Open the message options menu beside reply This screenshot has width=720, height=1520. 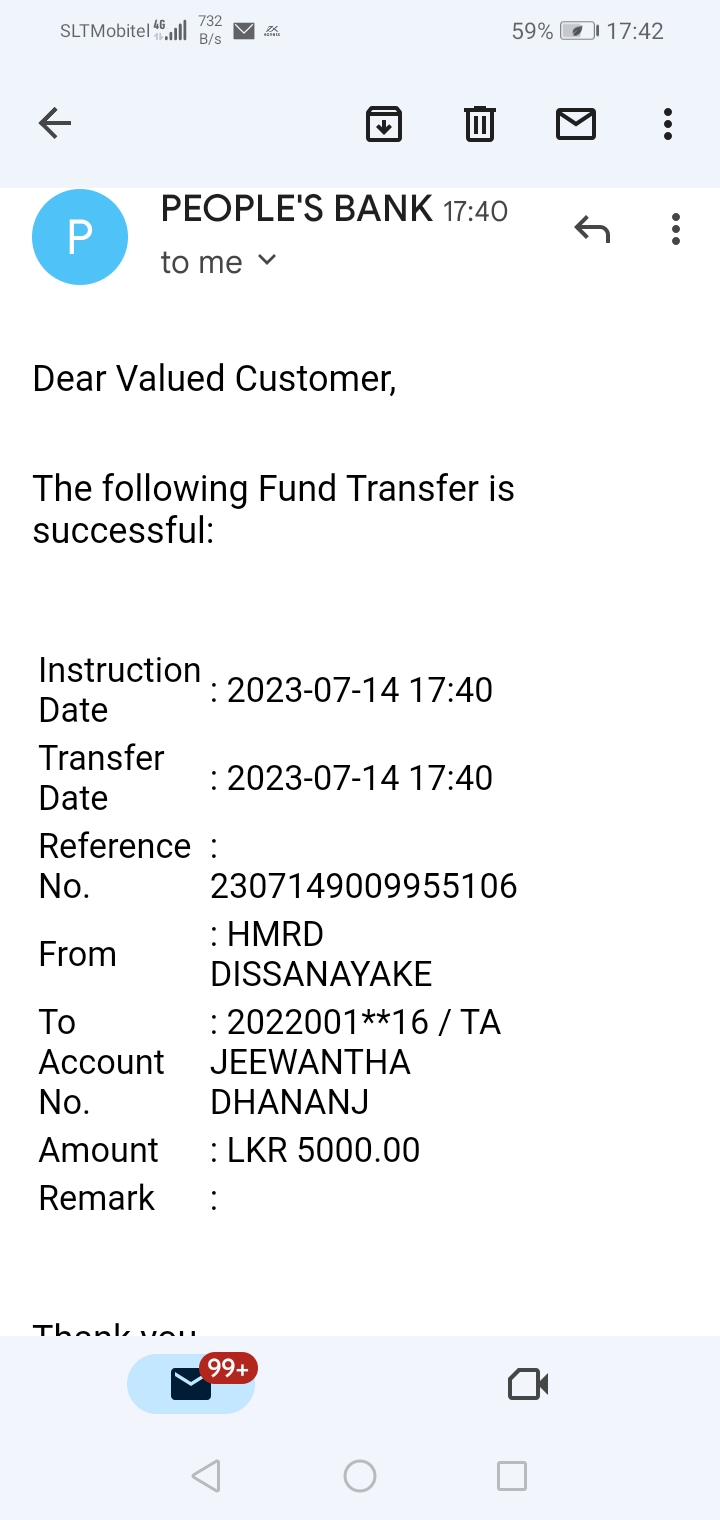coord(676,230)
